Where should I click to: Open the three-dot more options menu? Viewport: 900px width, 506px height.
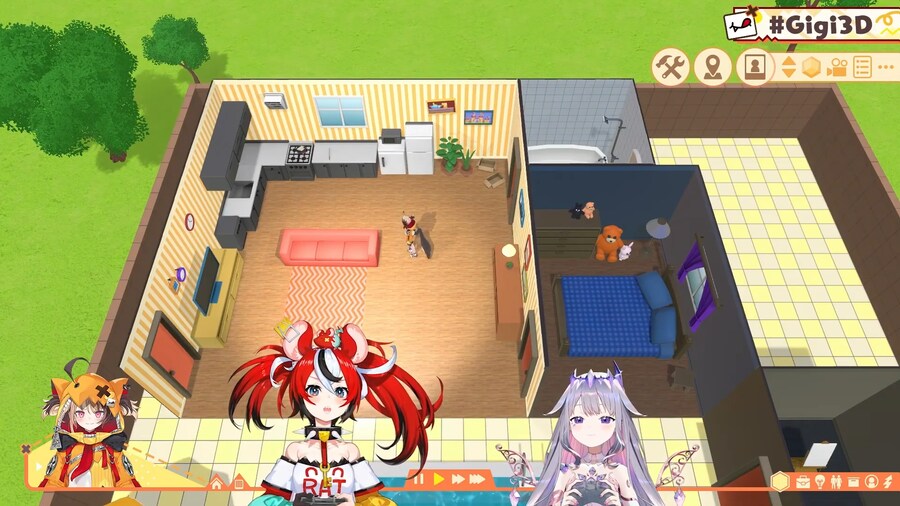pos(886,67)
